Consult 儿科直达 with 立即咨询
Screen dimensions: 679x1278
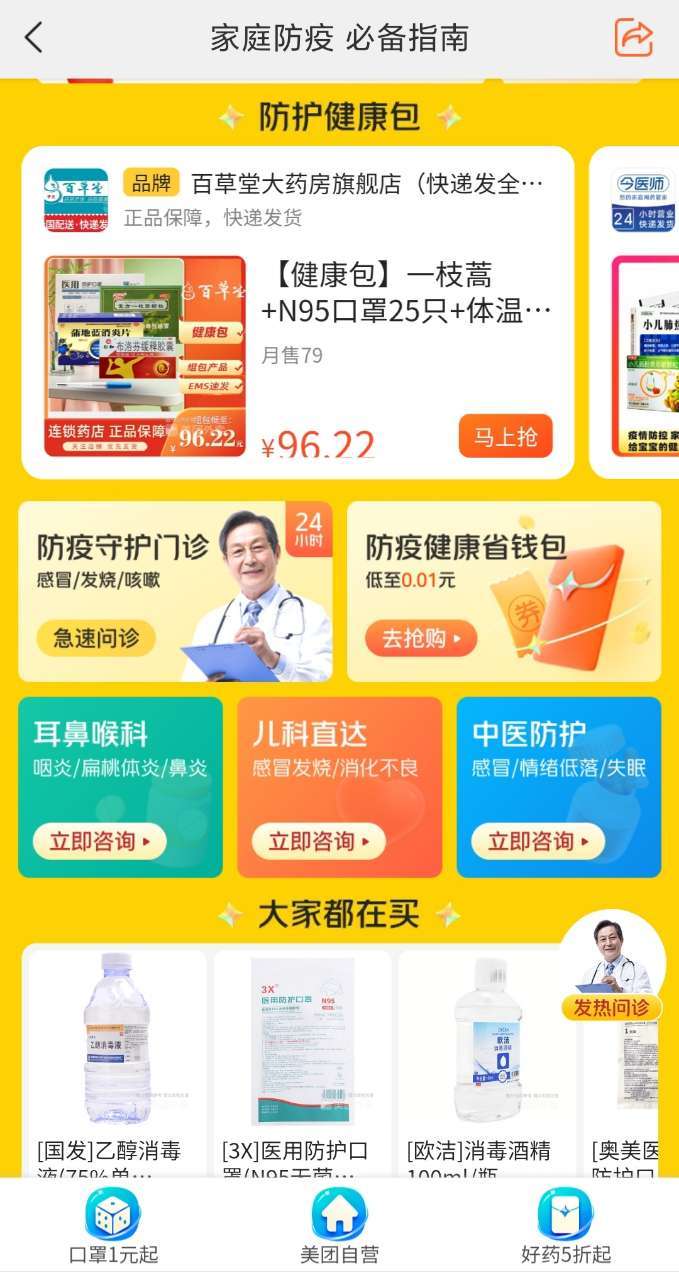pos(318,841)
